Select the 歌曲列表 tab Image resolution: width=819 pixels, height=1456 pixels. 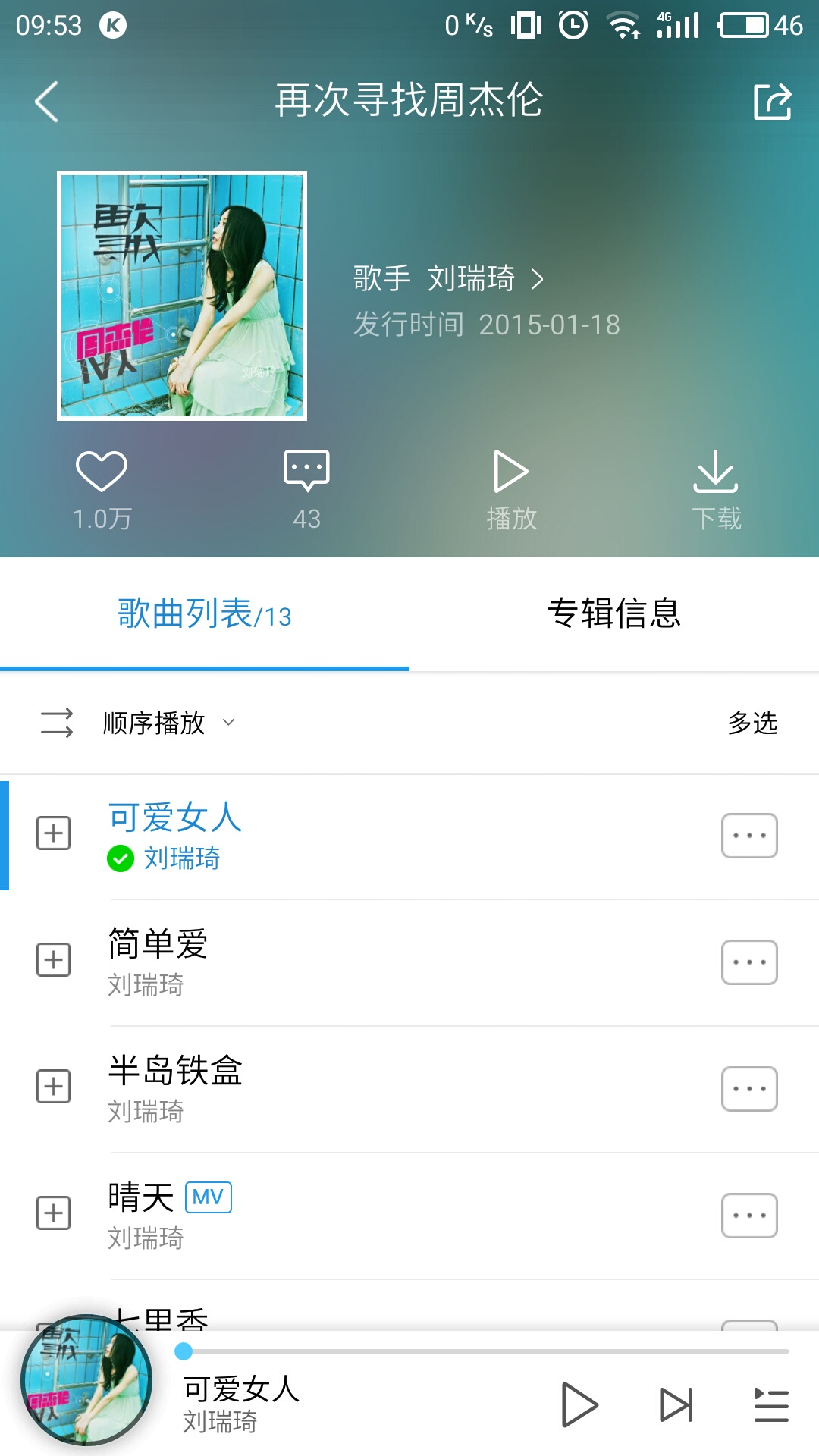click(x=201, y=614)
